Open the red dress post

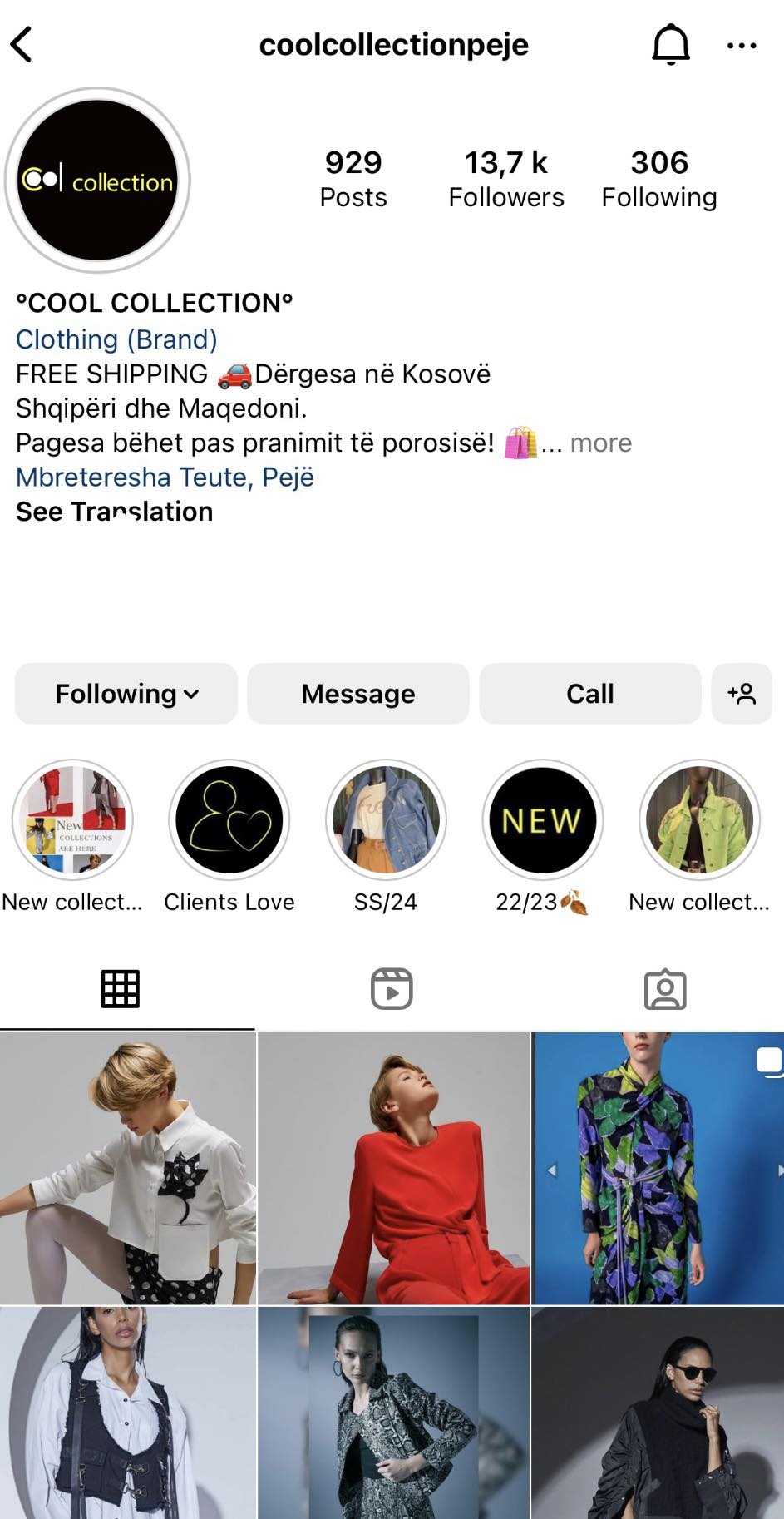(x=392, y=1168)
